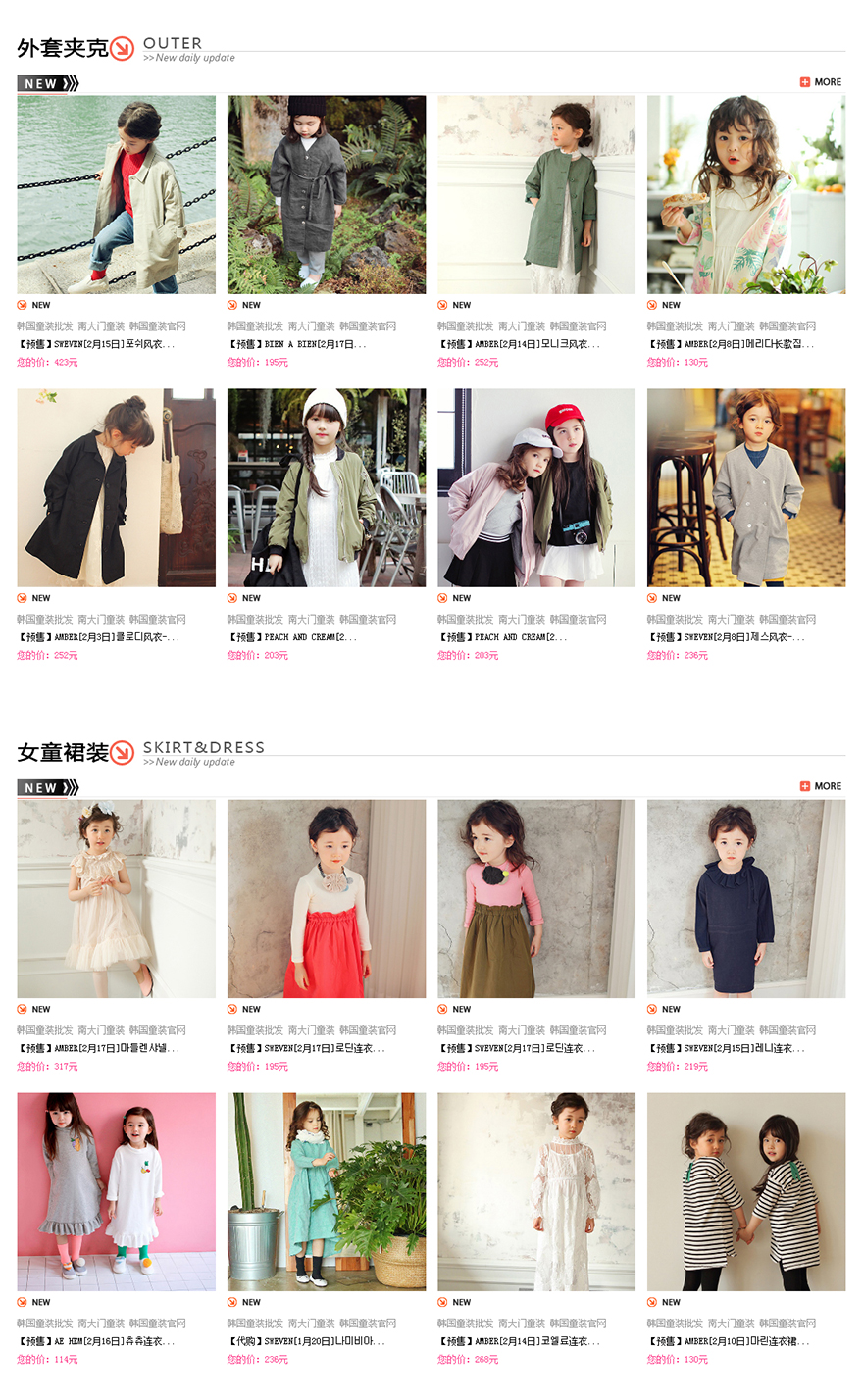
Task: View the mint SWEVEN dress at 236元
Action: point(327,1191)
